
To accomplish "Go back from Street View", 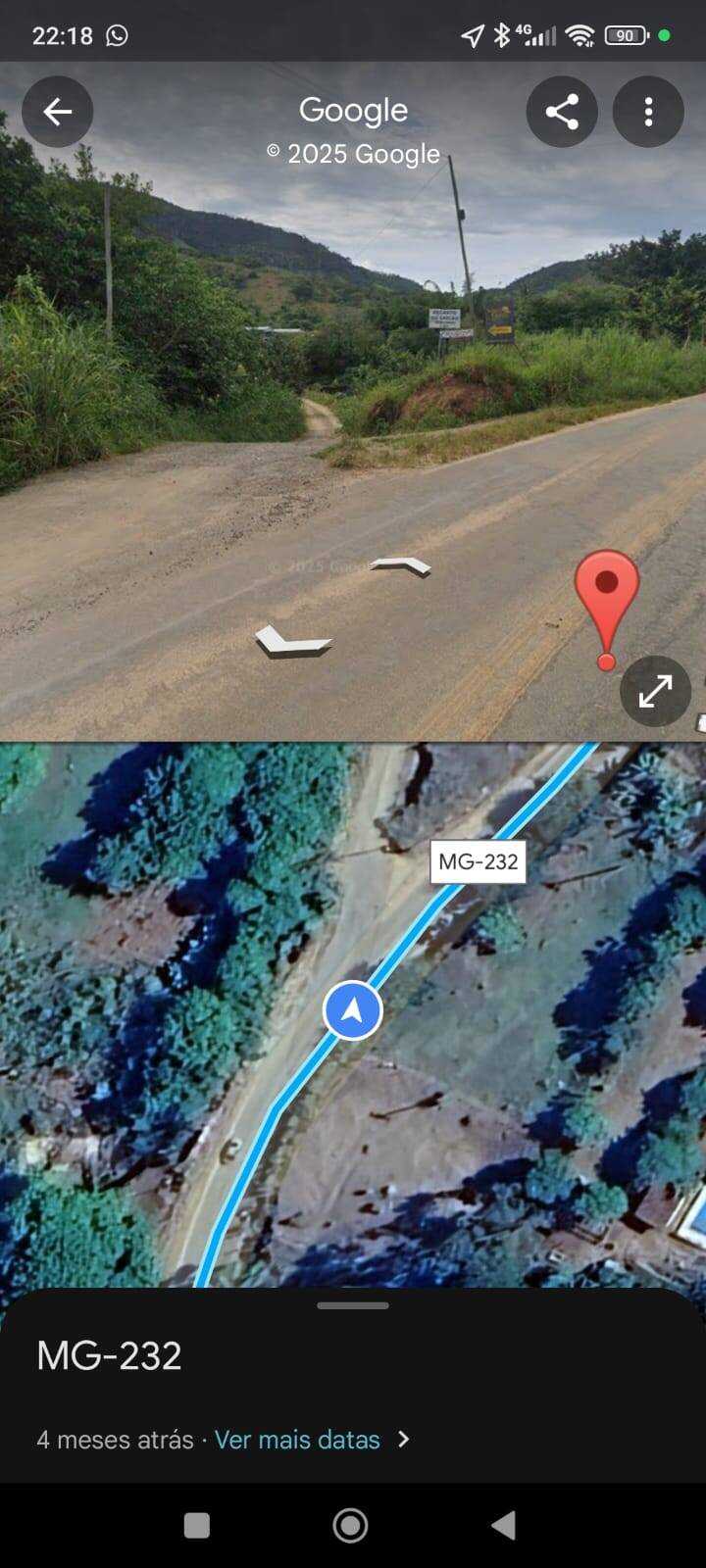I will pyautogui.click(x=57, y=113).
